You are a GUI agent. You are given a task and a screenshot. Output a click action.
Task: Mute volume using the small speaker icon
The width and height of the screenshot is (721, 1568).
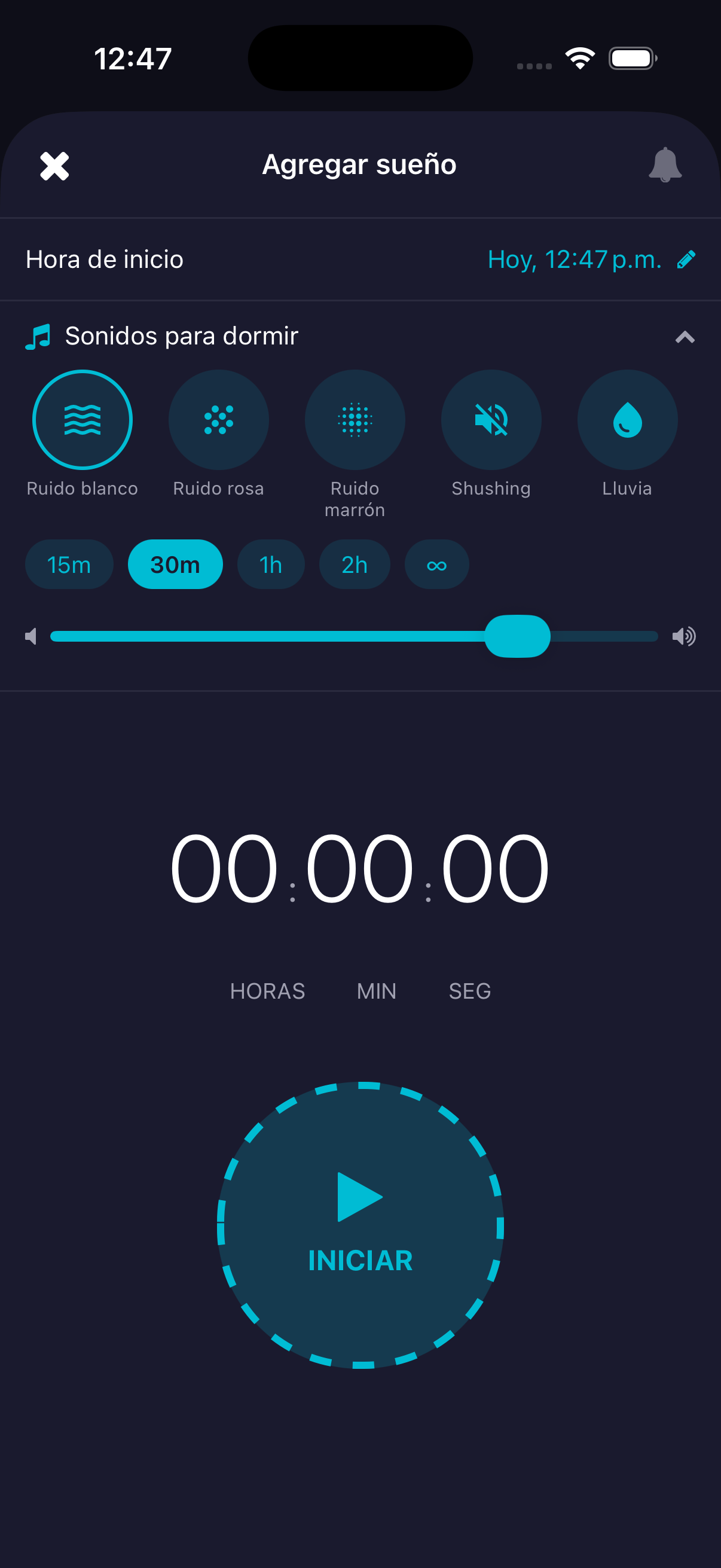click(30, 636)
